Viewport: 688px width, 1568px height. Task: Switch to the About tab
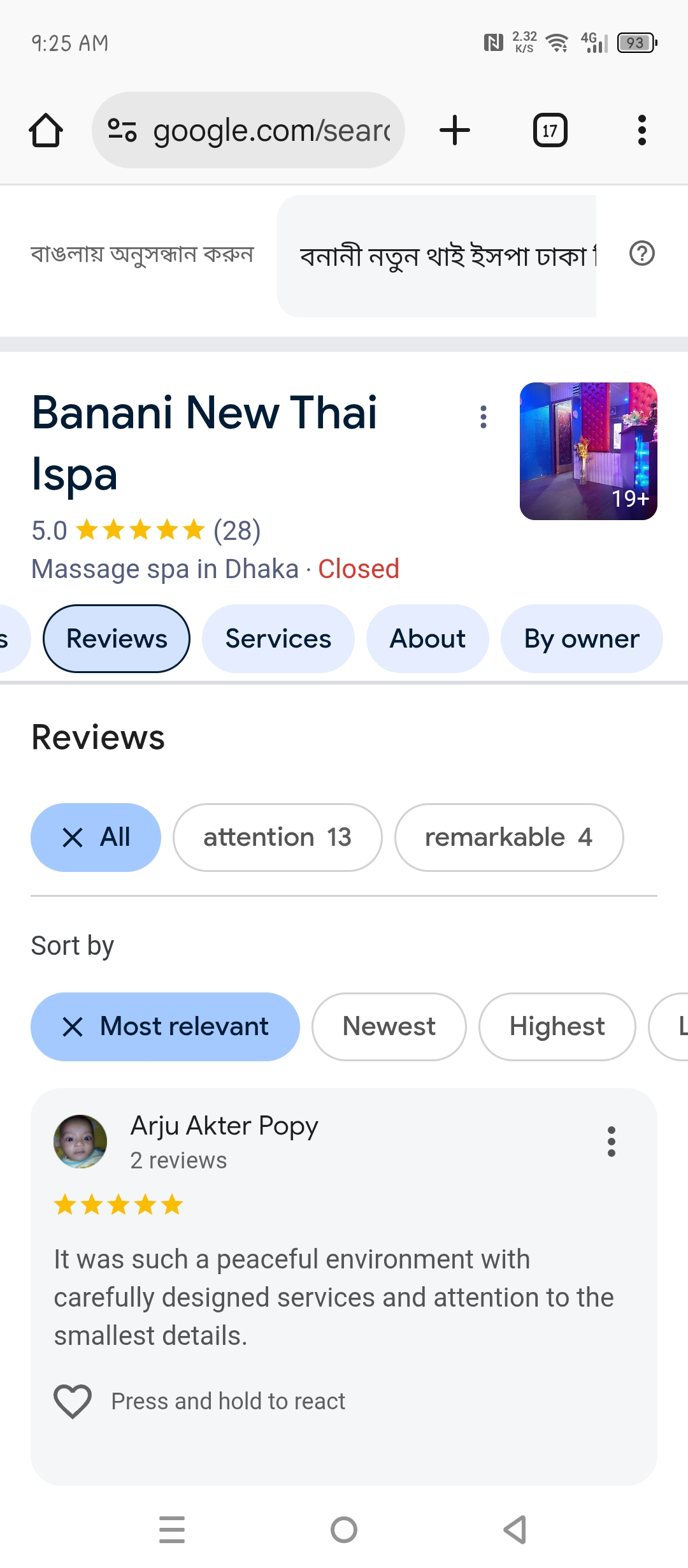click(x=427, y=639)
